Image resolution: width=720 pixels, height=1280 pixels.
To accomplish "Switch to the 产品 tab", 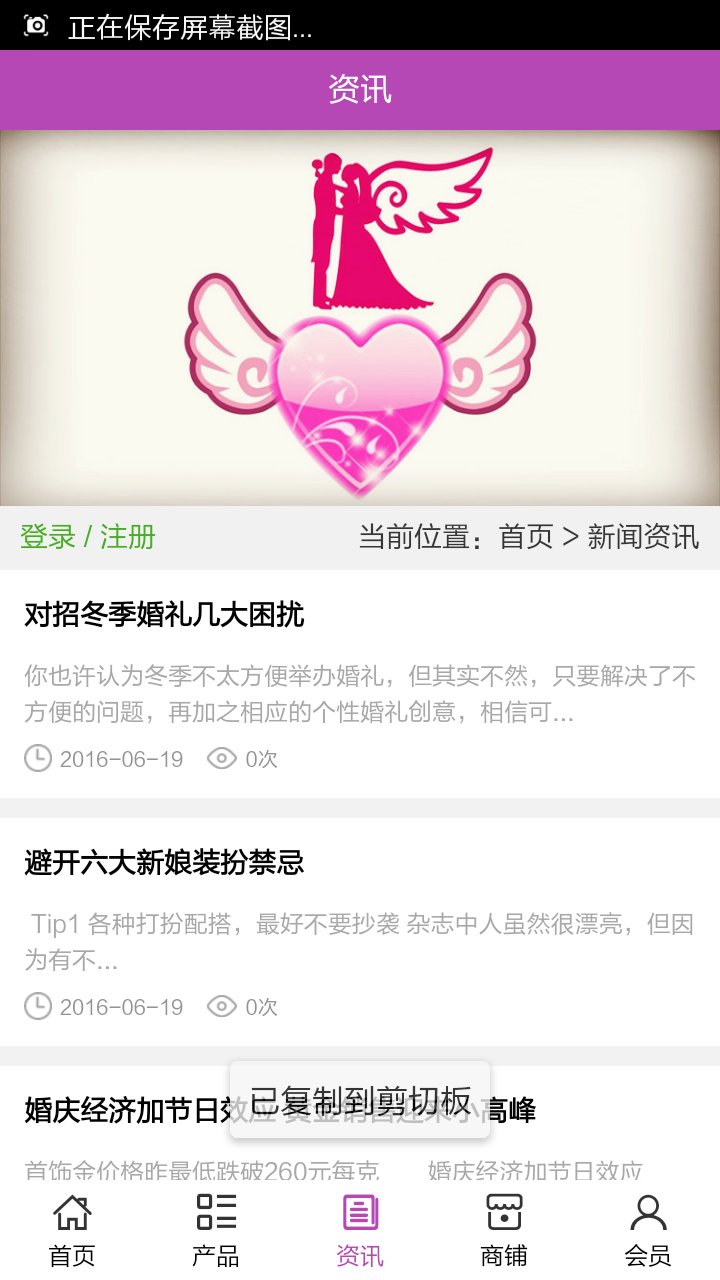I will click(216, 1230).
